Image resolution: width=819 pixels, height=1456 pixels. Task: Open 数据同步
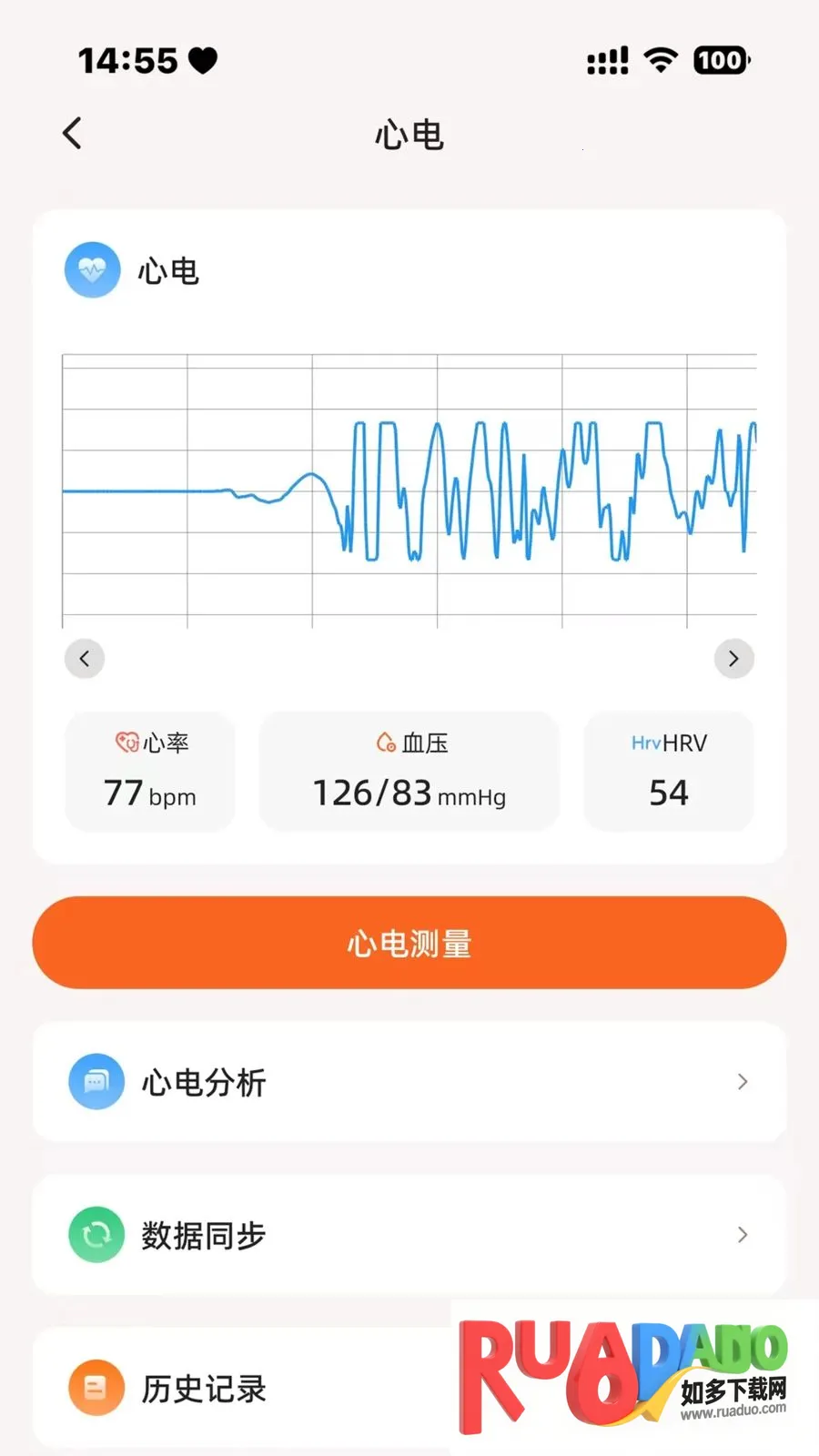(409, 1235)
